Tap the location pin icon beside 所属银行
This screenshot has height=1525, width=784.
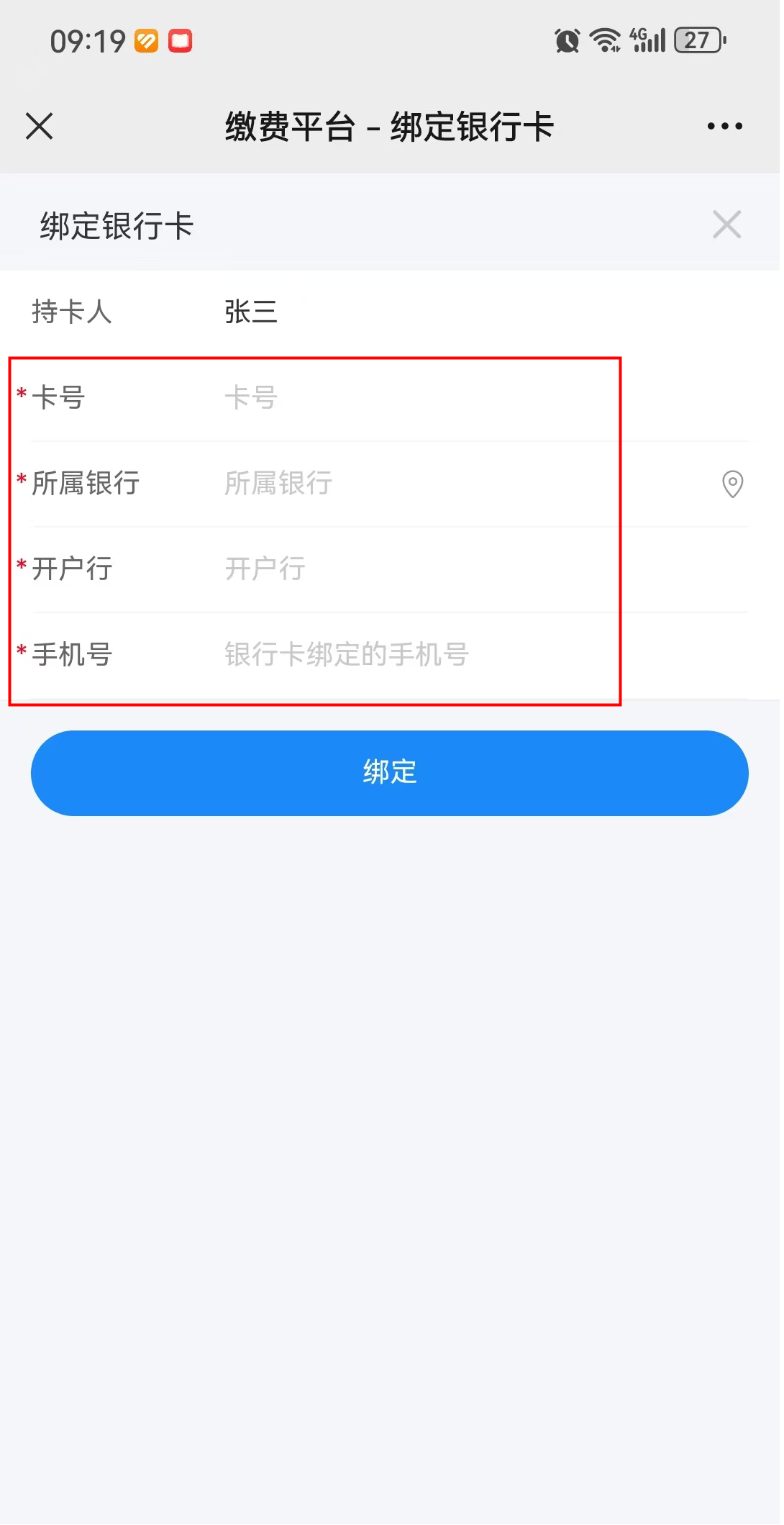pos(732,484)
